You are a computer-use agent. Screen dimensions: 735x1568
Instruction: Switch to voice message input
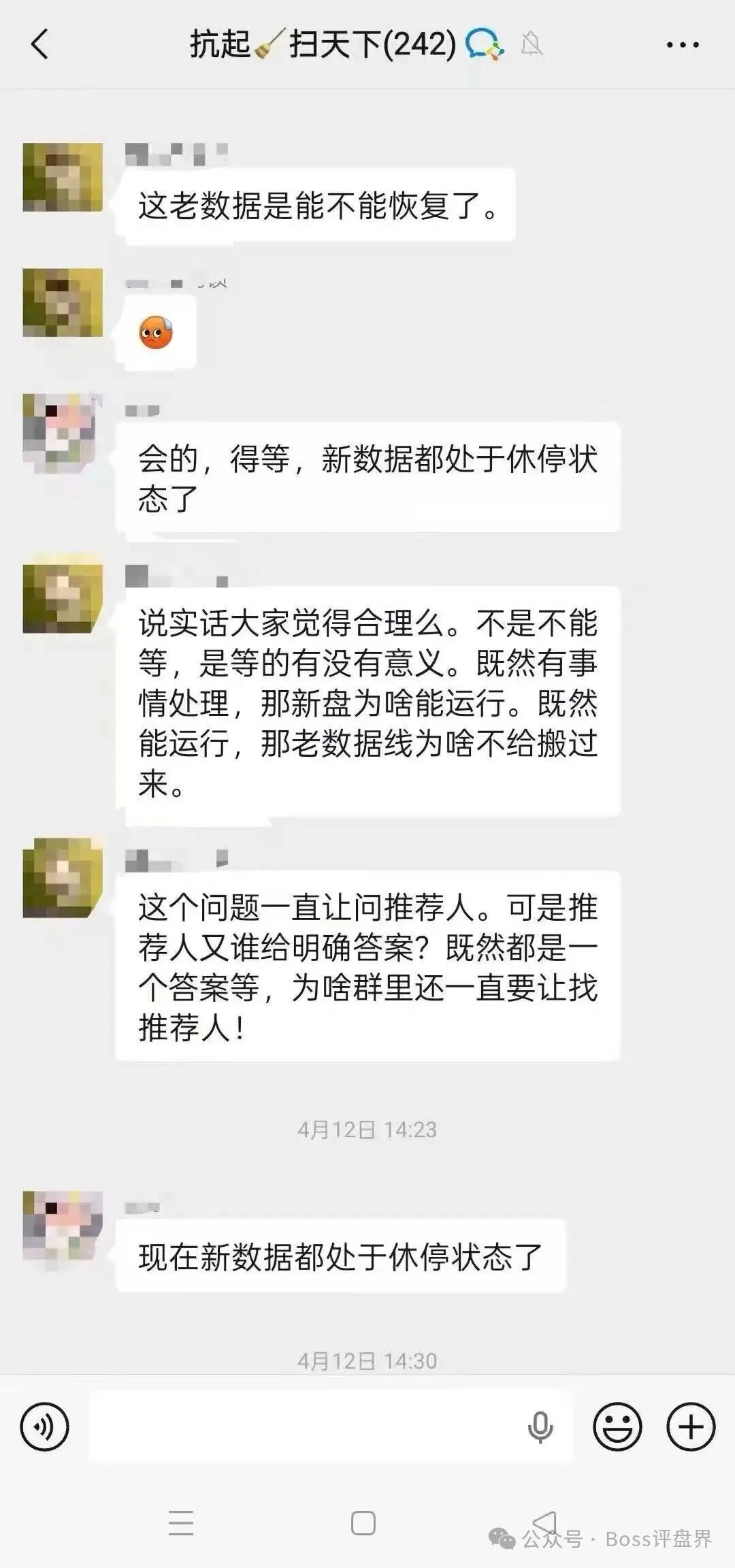coord(45,1426)
